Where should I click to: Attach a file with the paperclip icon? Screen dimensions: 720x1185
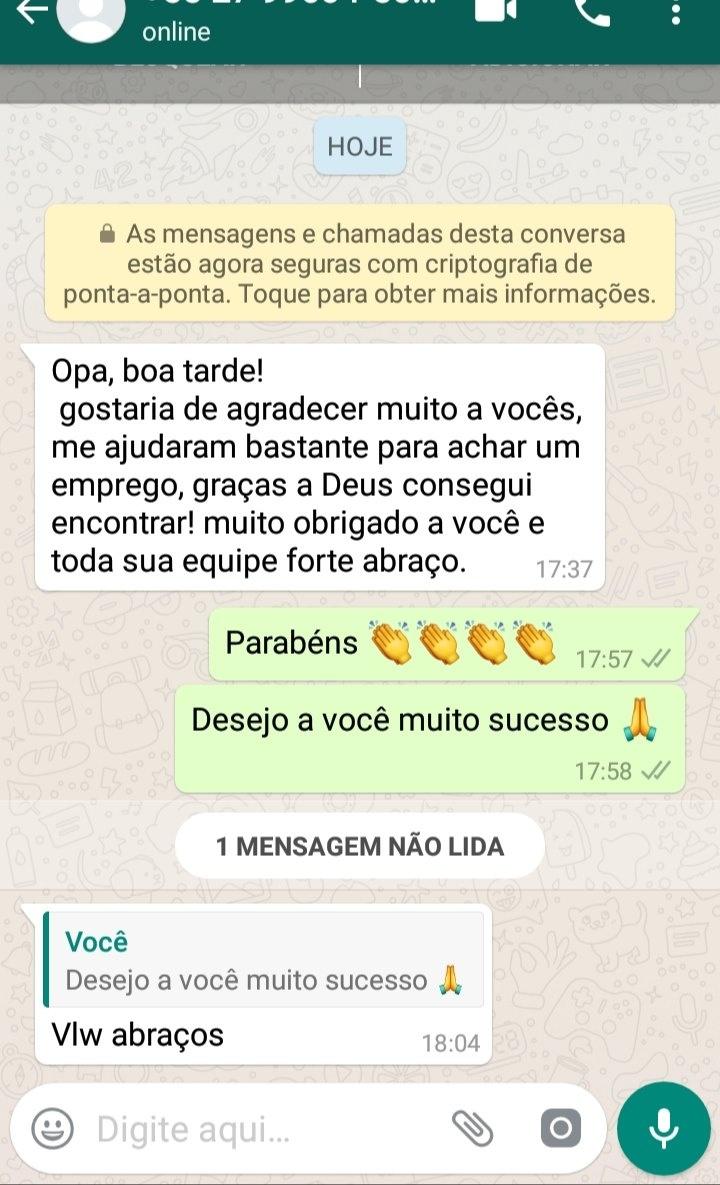point(473,1129)
